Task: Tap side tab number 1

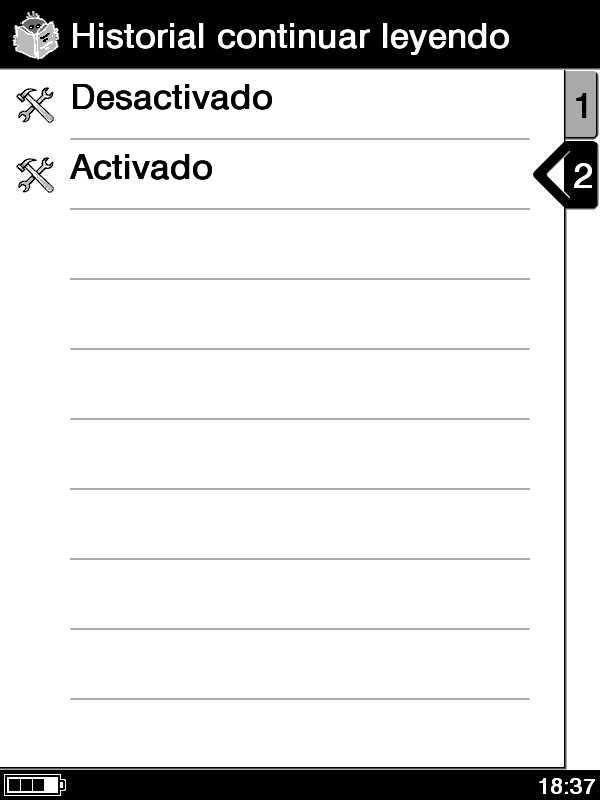Action: pyautogui.click(x=581, y=105)
